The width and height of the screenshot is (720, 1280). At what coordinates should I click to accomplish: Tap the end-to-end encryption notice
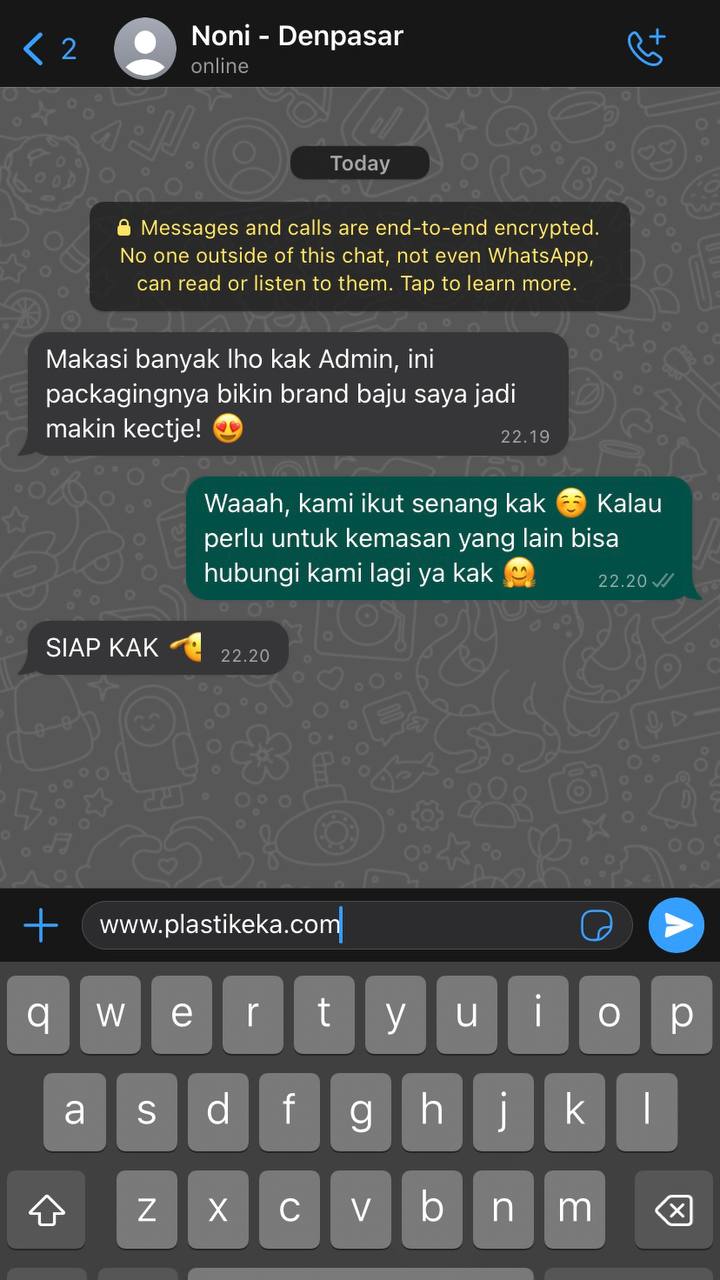point(359,256)
